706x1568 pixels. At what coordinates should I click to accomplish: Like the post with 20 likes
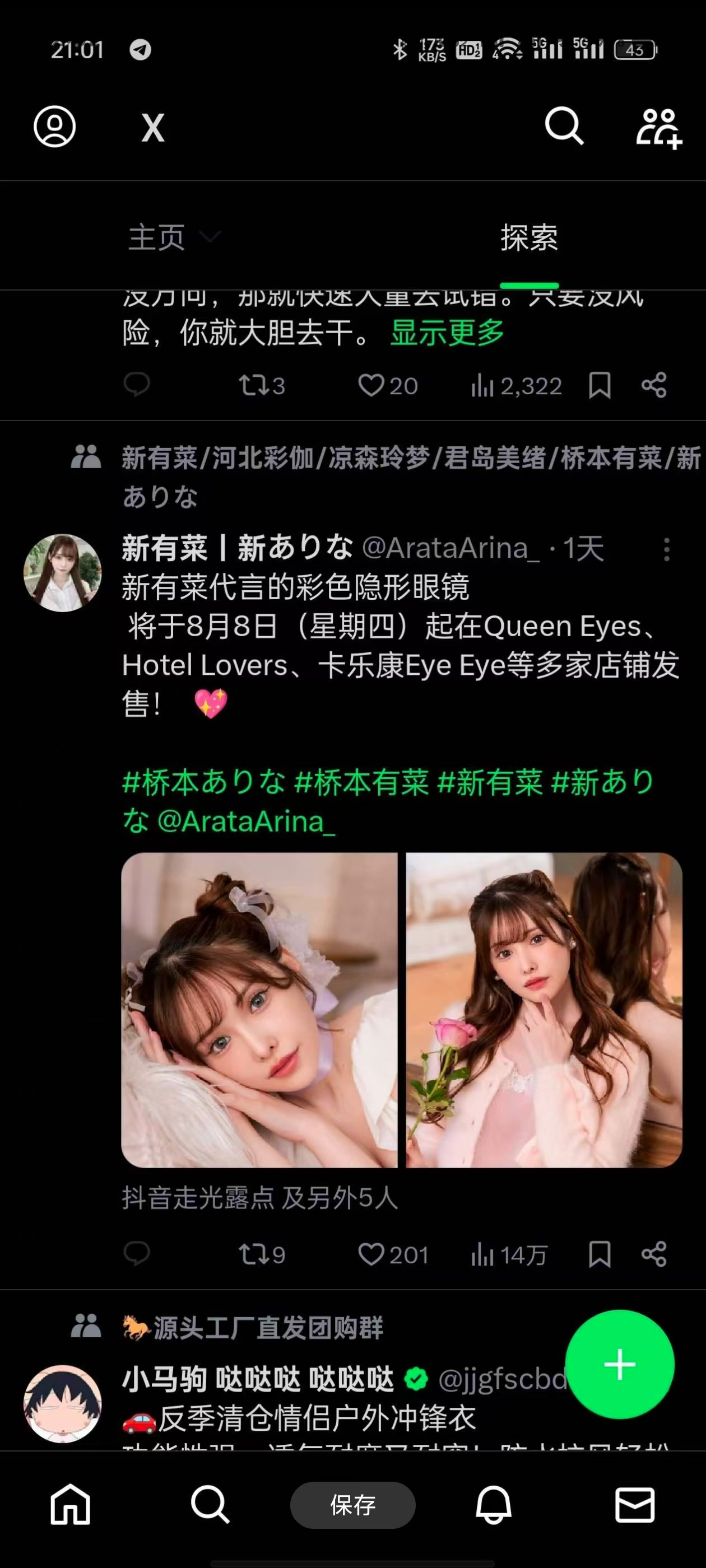point(371,385)
